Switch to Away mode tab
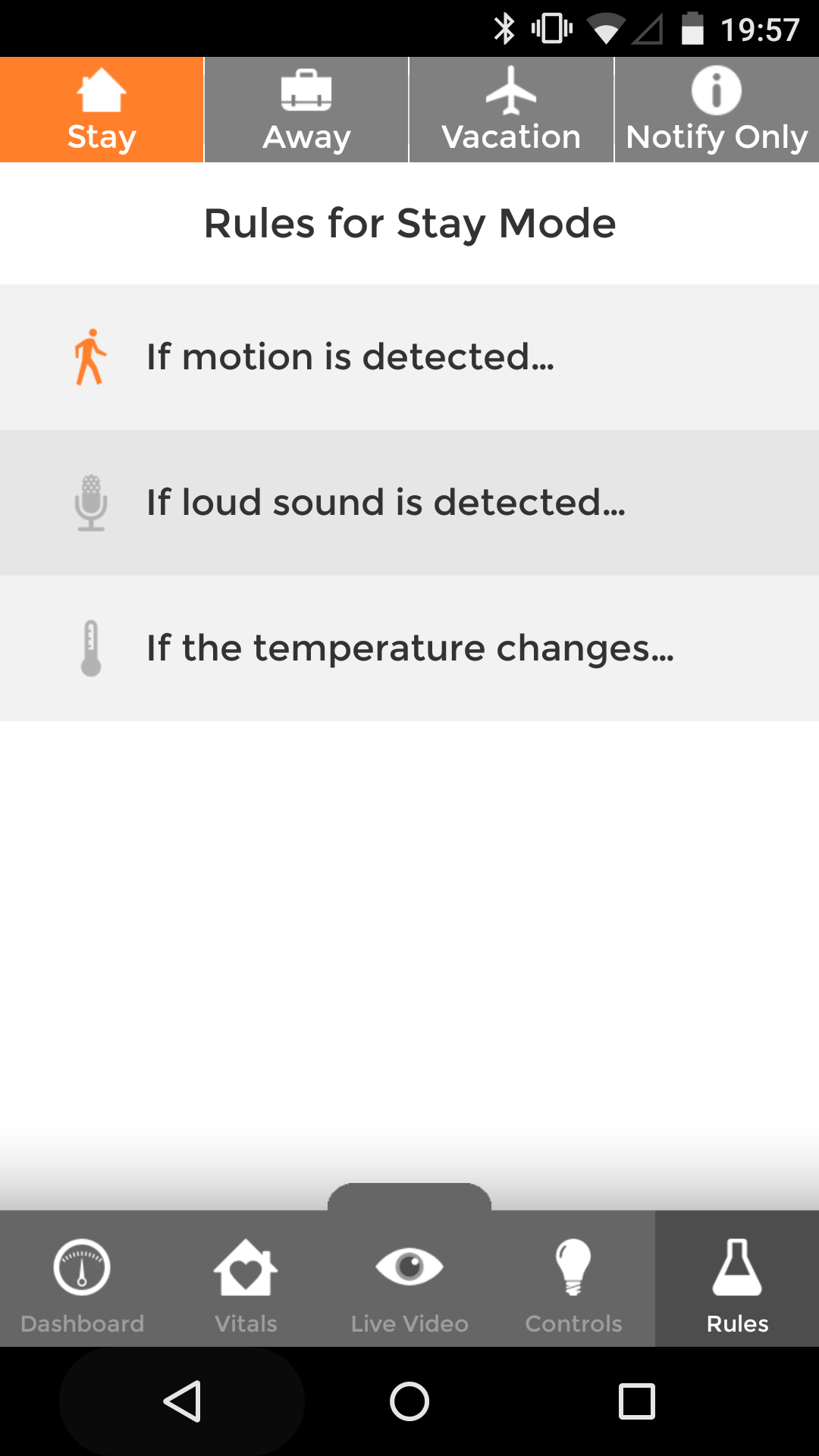This screenshot has width=819, height=1456. tap(306, 109)
